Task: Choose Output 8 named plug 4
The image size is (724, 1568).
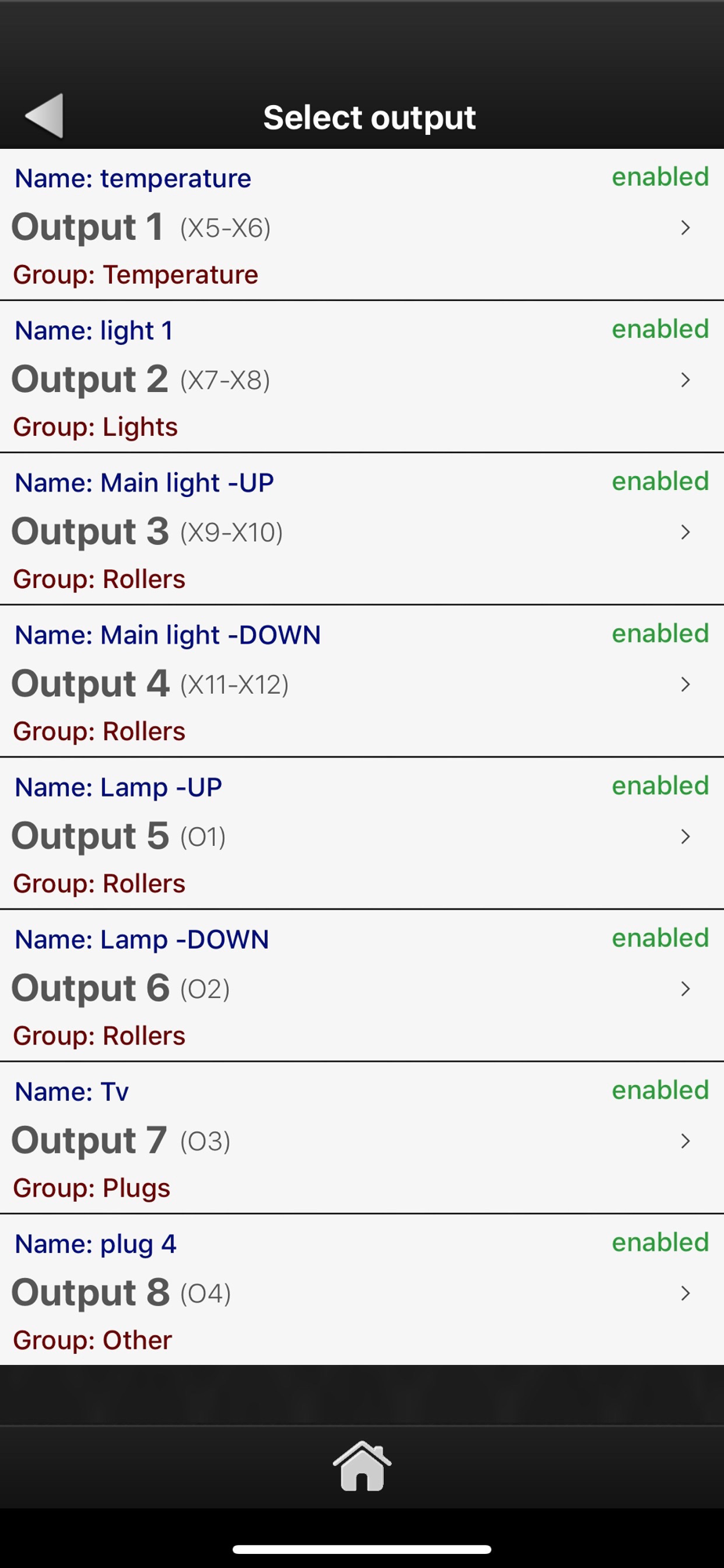Action: point(362,1290)
